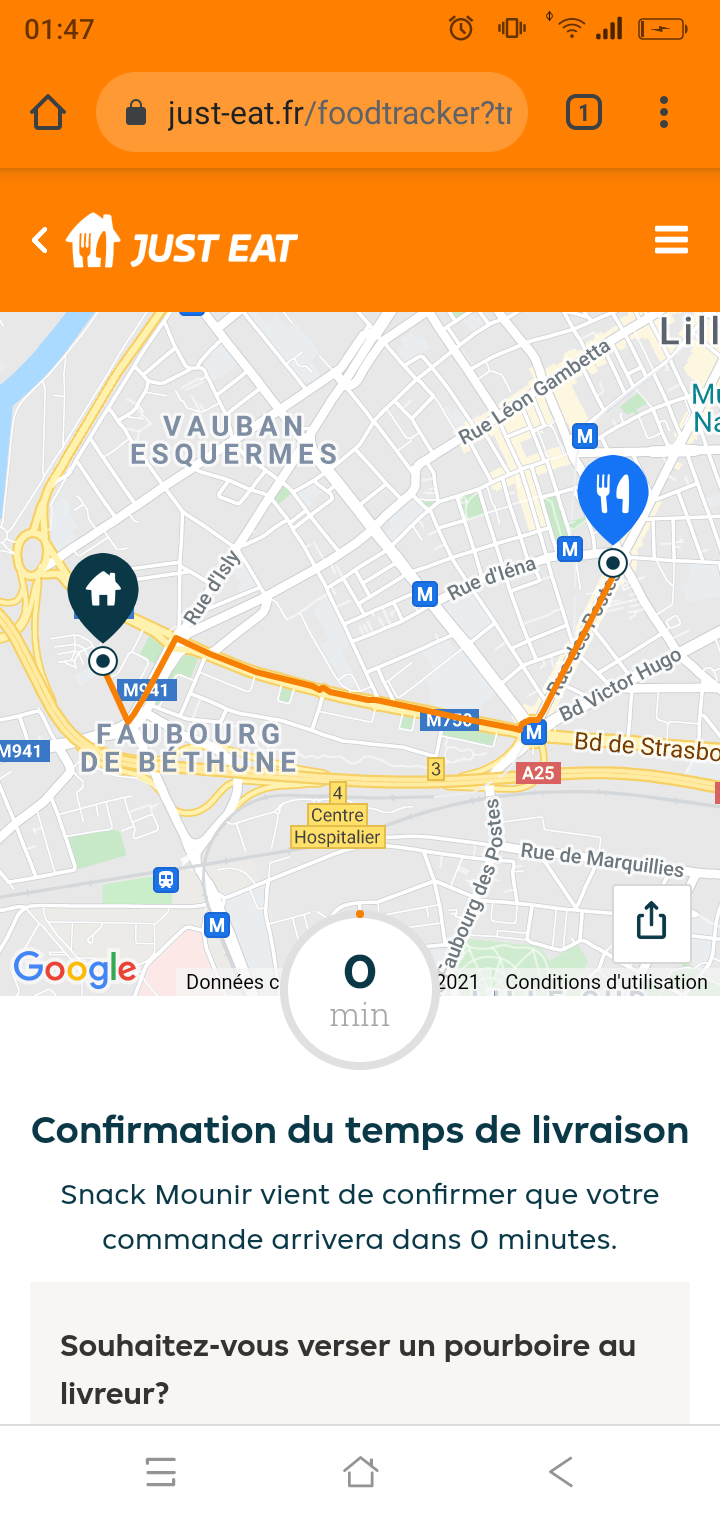Share the delivery tracking map
Image resolution: width=720 pixels, height=1520 pixels.
coord(651,921)
